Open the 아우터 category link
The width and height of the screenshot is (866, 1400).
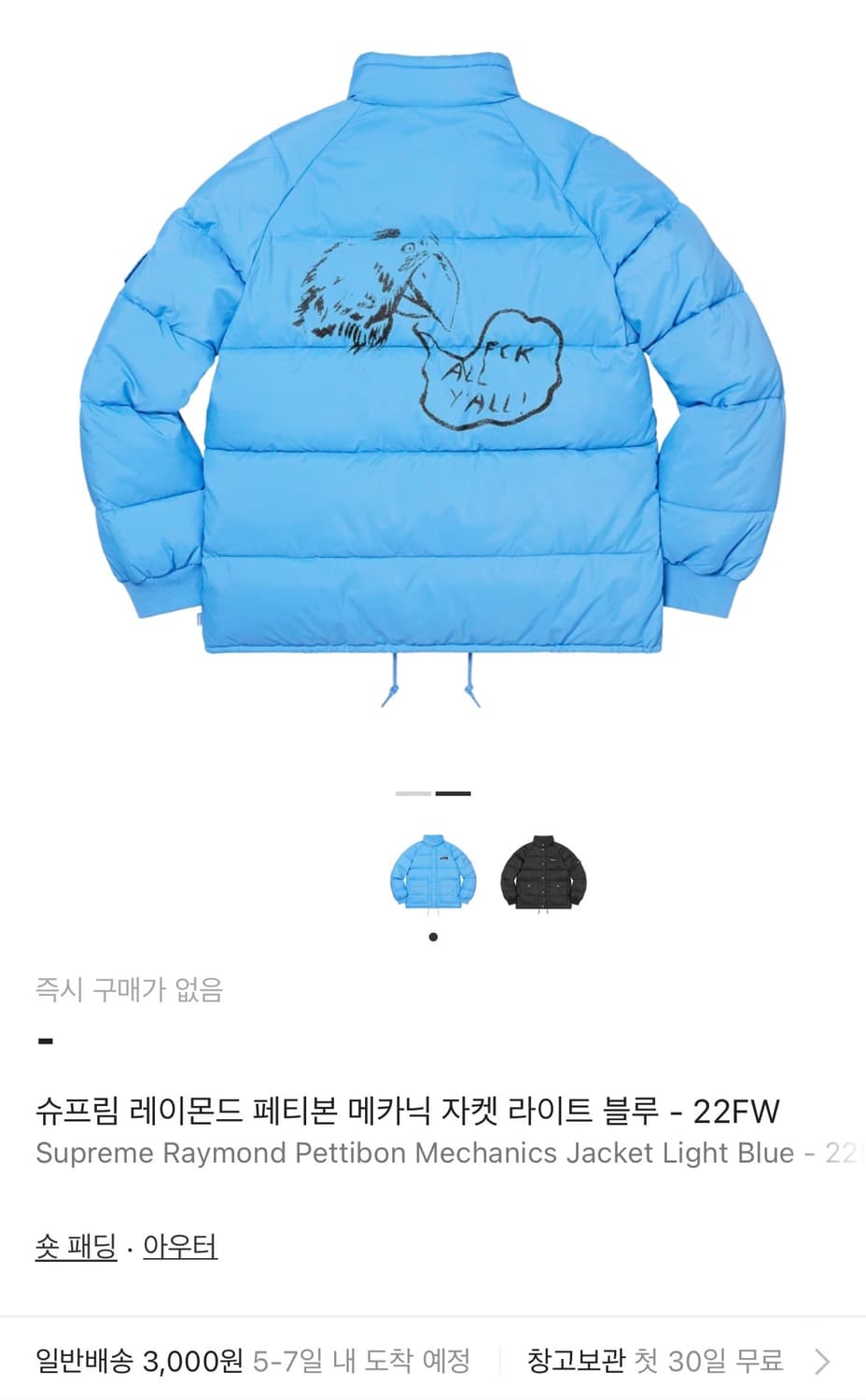point(180,1244)
